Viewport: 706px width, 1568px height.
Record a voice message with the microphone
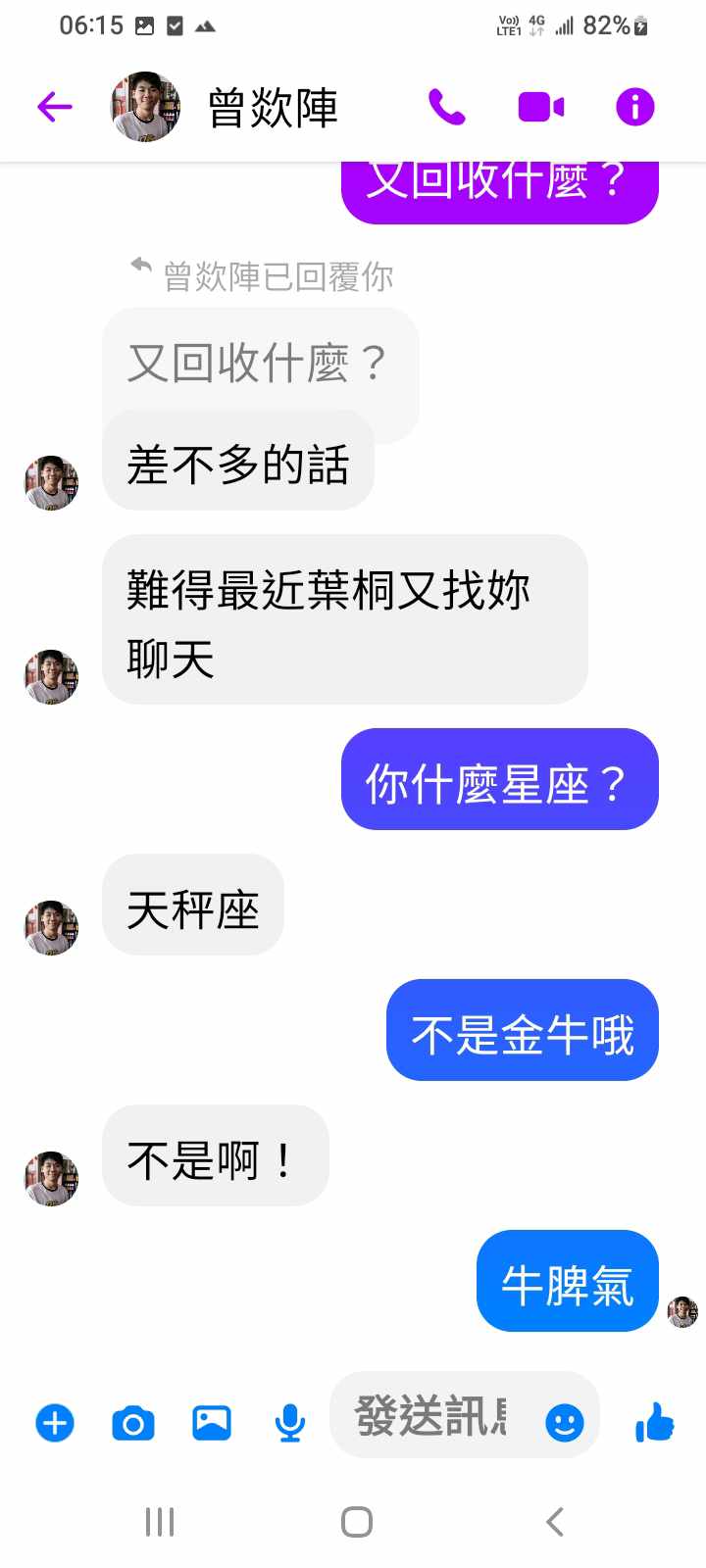[289, 1422]
